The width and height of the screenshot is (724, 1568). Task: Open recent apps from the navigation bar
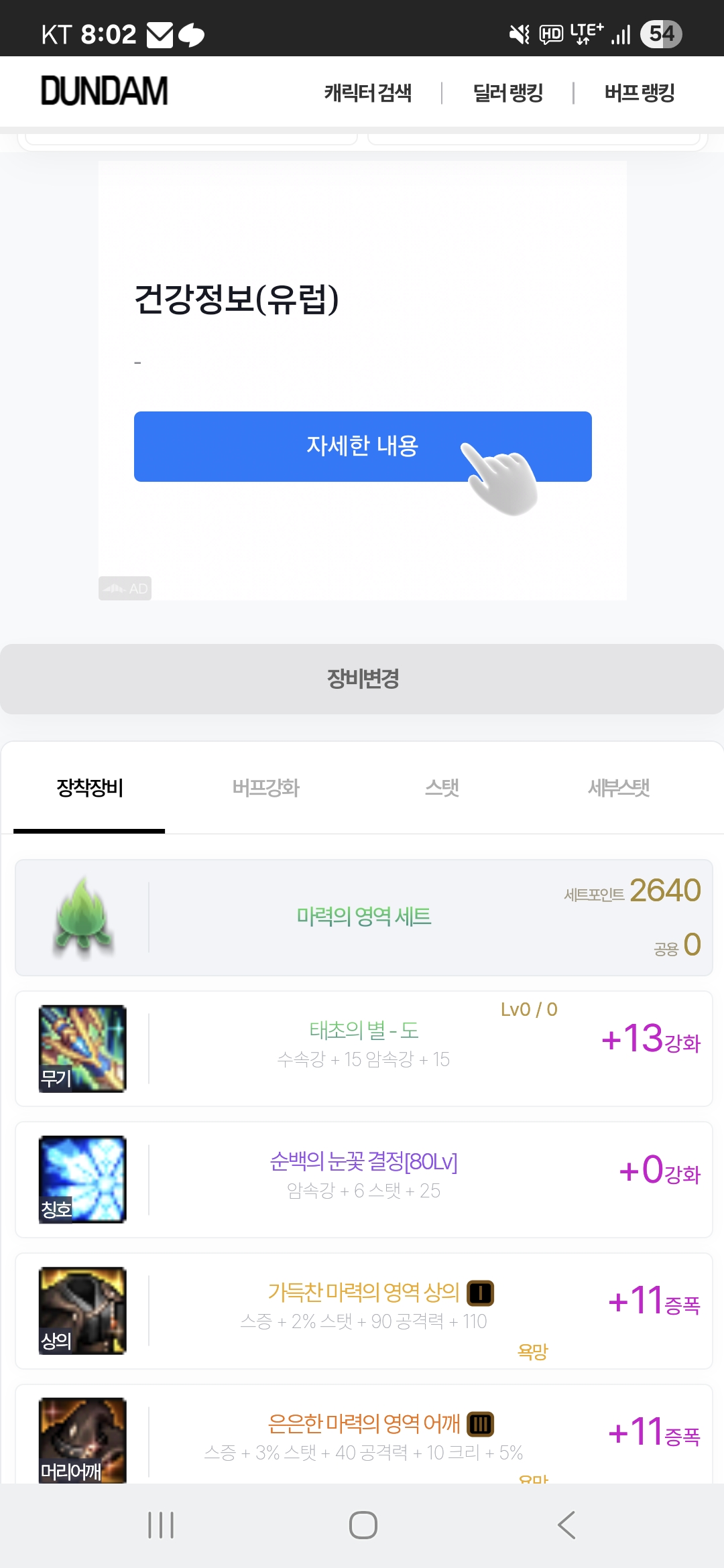tap(161, 1525)
